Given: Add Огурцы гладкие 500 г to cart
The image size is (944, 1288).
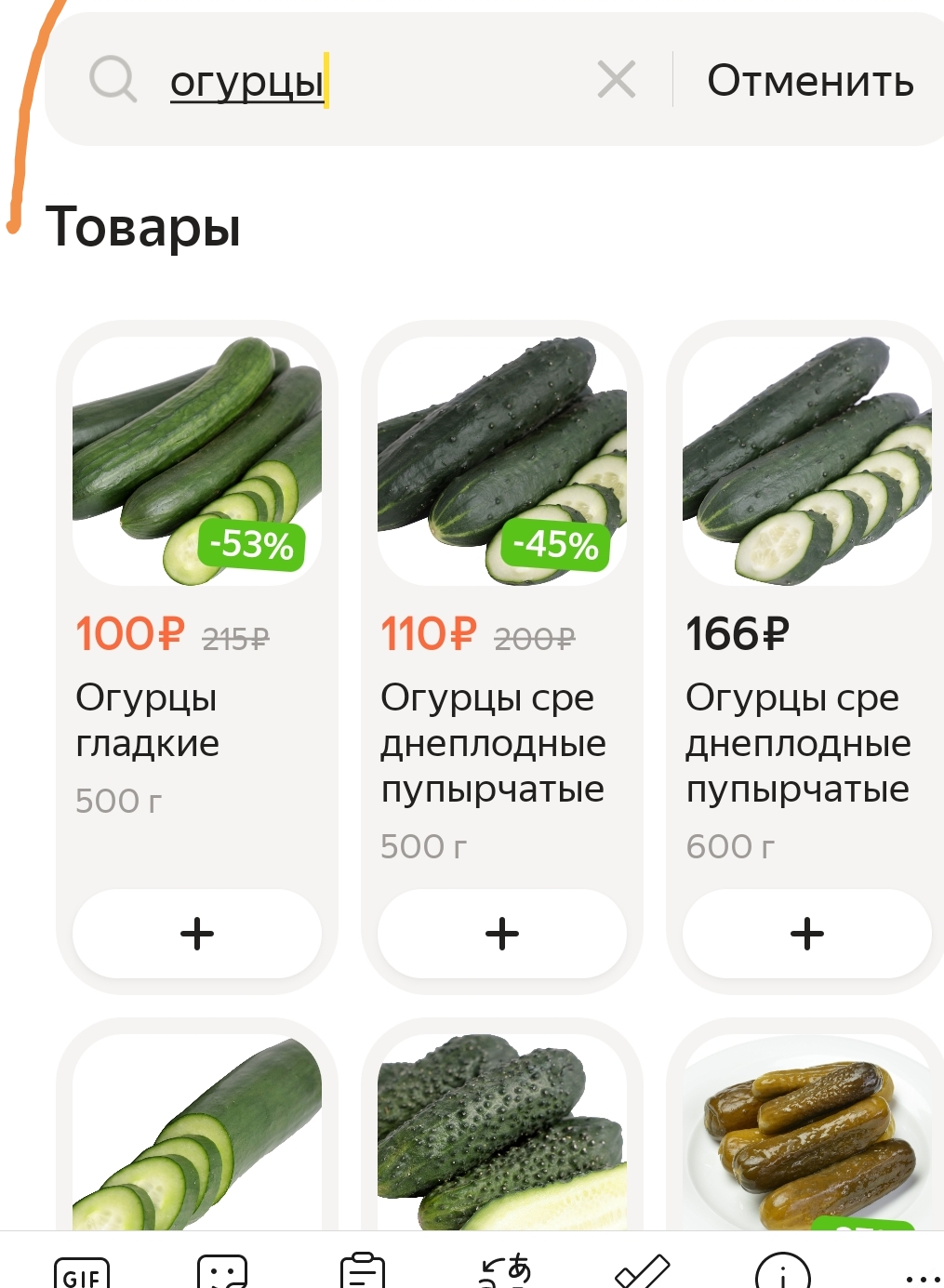Looking at the screenshot, I should (x=197, y=934).
